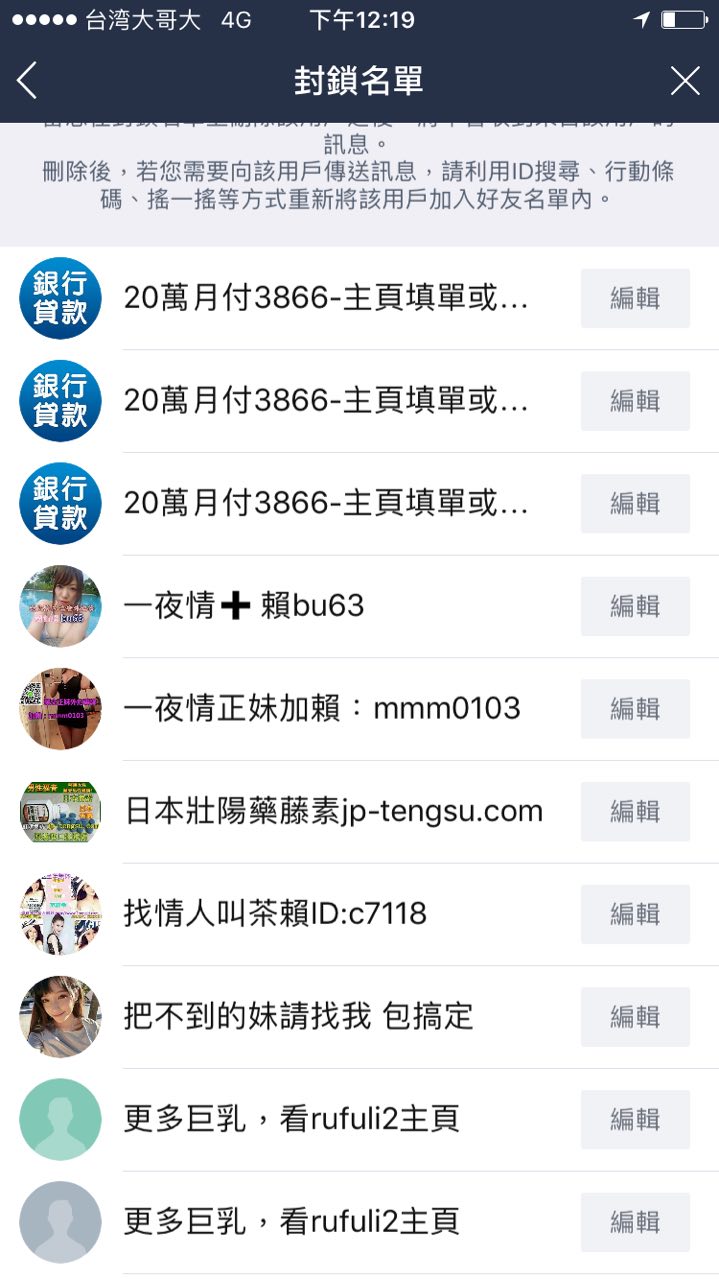Open 編輯 for 把不到的妹請找我 包搞定

635,1017
